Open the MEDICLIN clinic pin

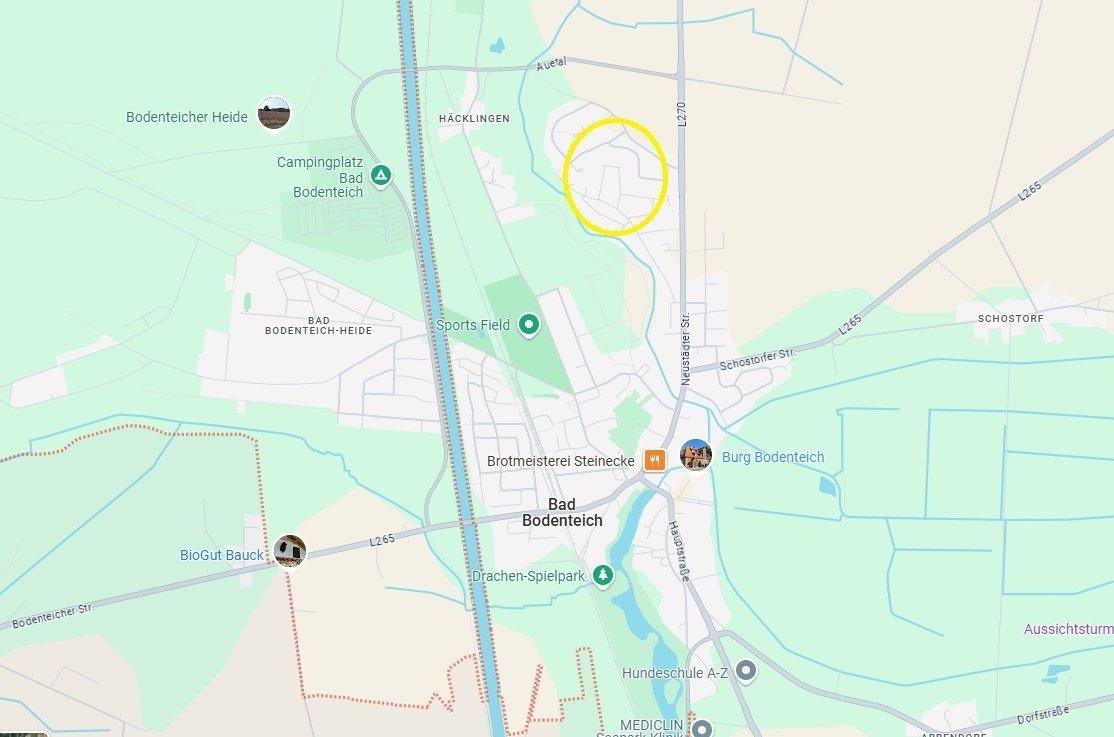tap(702, 728)
